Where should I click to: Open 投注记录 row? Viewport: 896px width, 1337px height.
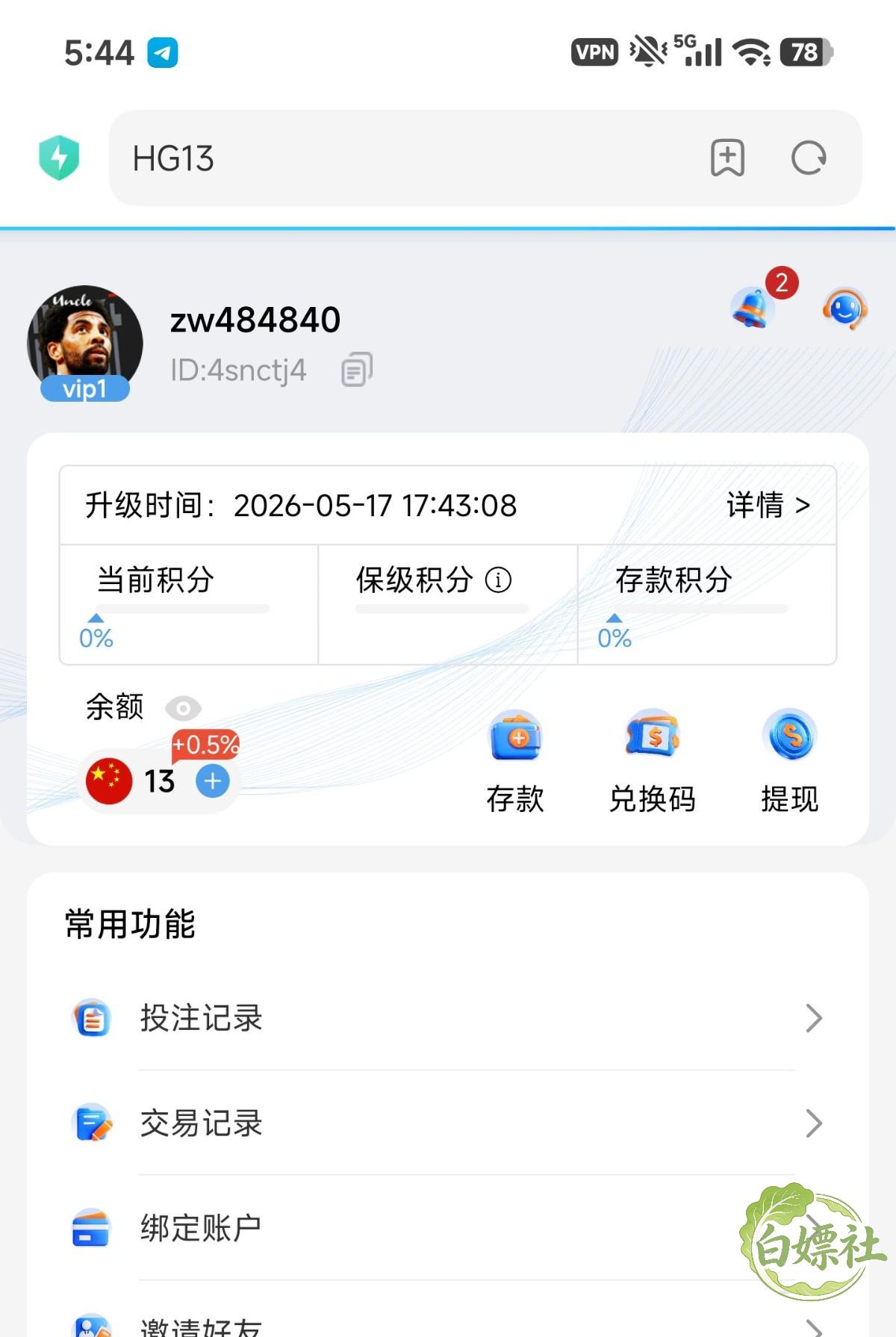click(x=448, y=1018)
